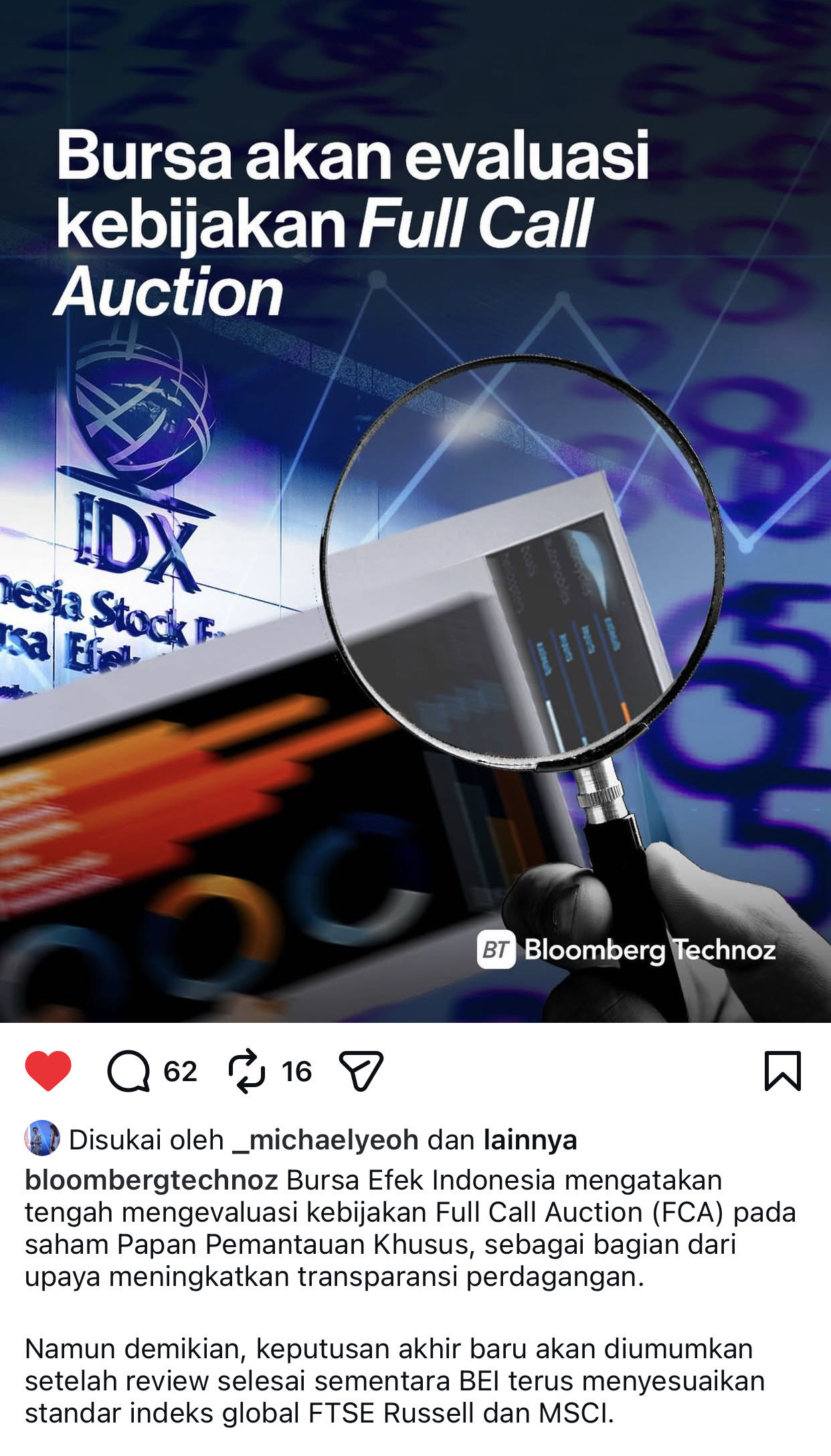The width and height of the screenshot is (831, 1456).
Task: Repost this Bloomberg Technoz post
Action: tap(246, 1071)
